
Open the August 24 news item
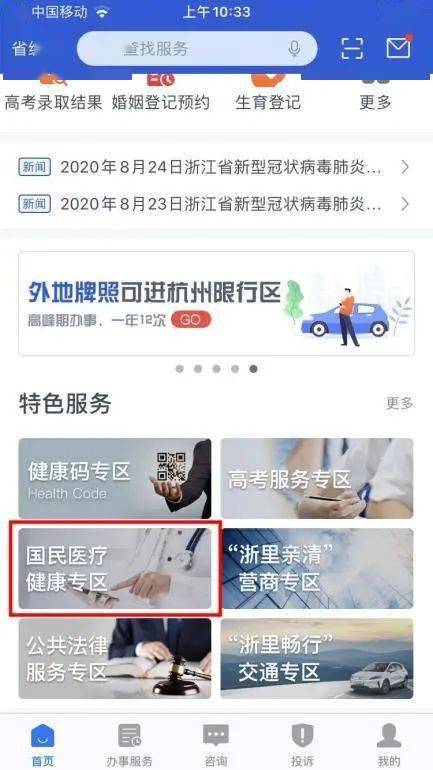pyautogui.click(x=214, y=167)
